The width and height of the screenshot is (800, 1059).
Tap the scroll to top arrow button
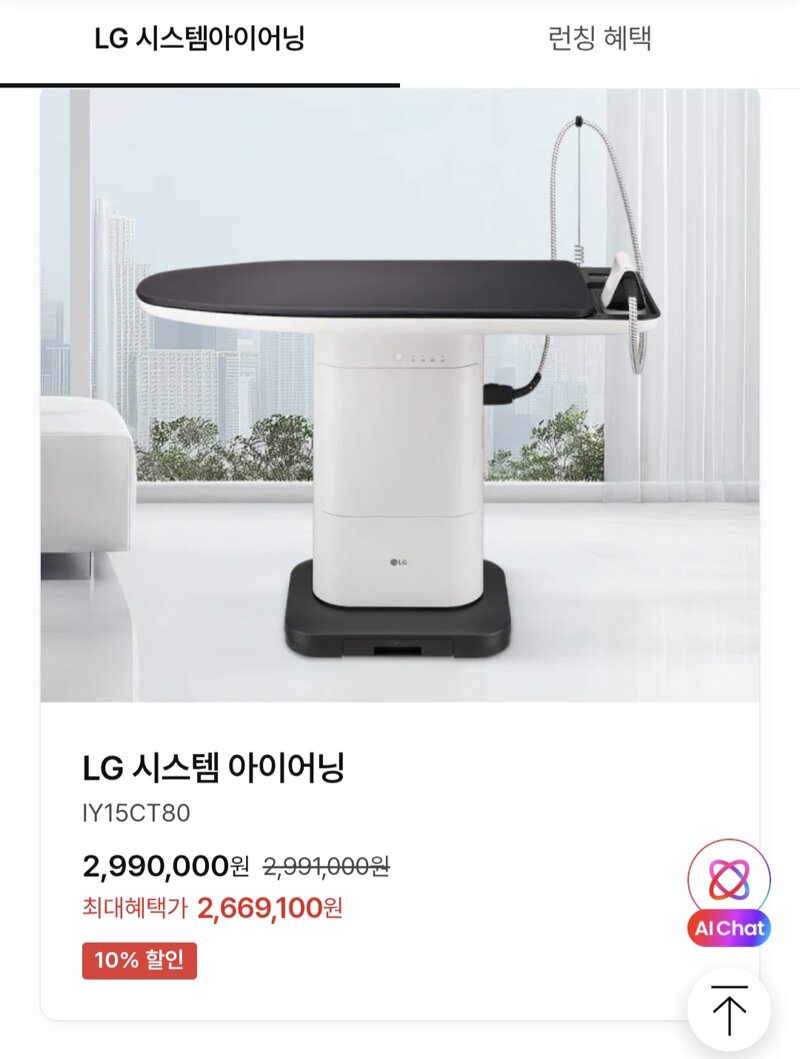pos(729,1009)
